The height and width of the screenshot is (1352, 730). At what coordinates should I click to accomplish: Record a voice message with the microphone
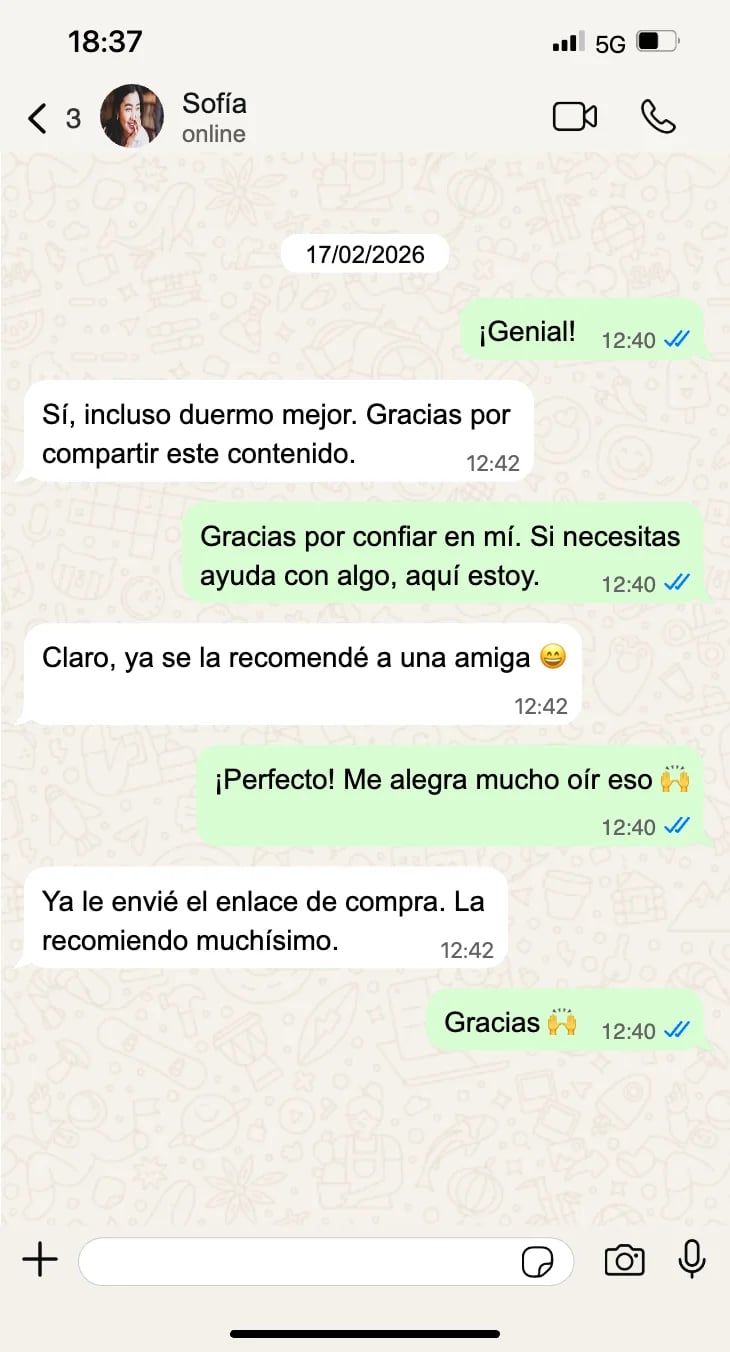691,1260
